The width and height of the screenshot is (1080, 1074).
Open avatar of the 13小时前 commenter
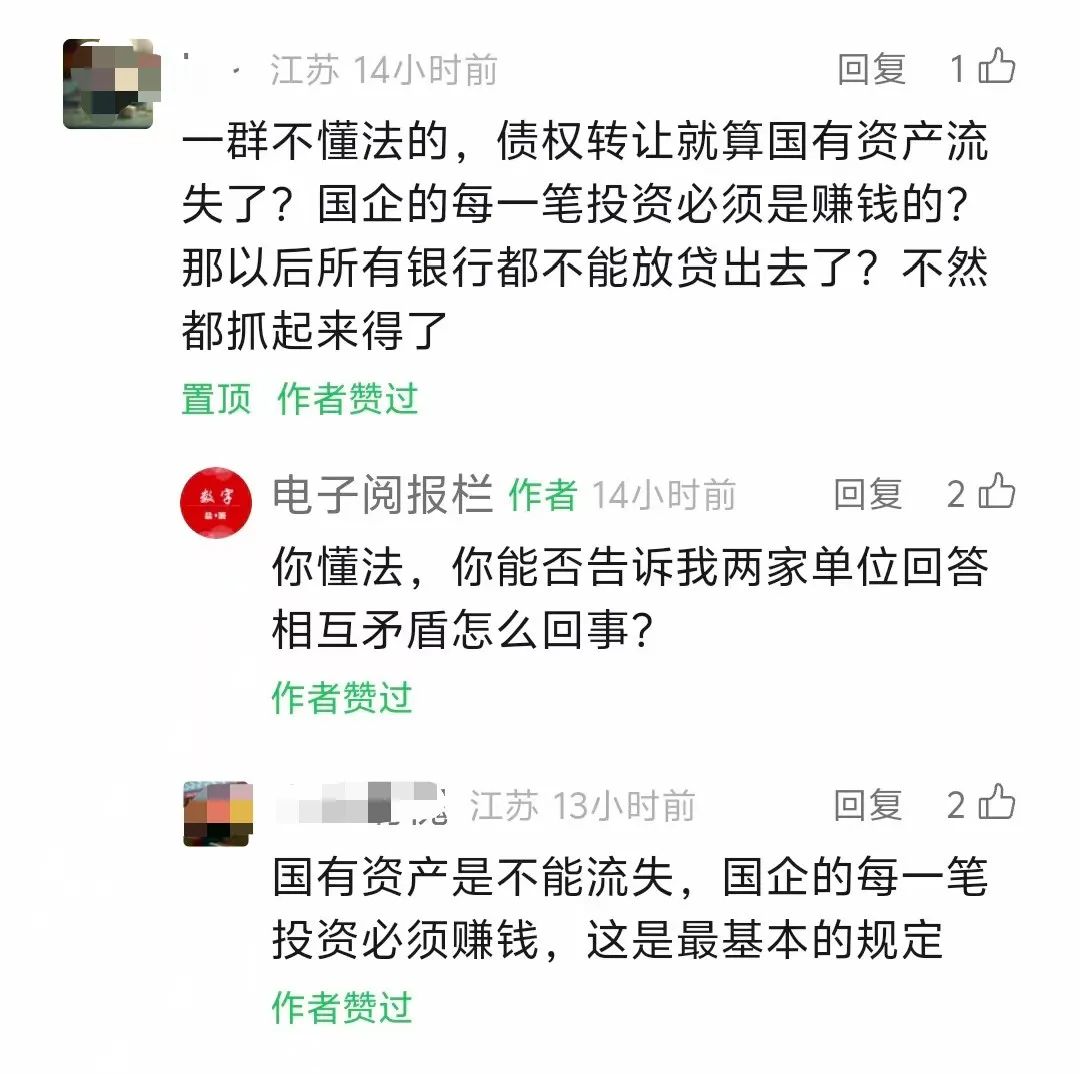pos(218,813)
